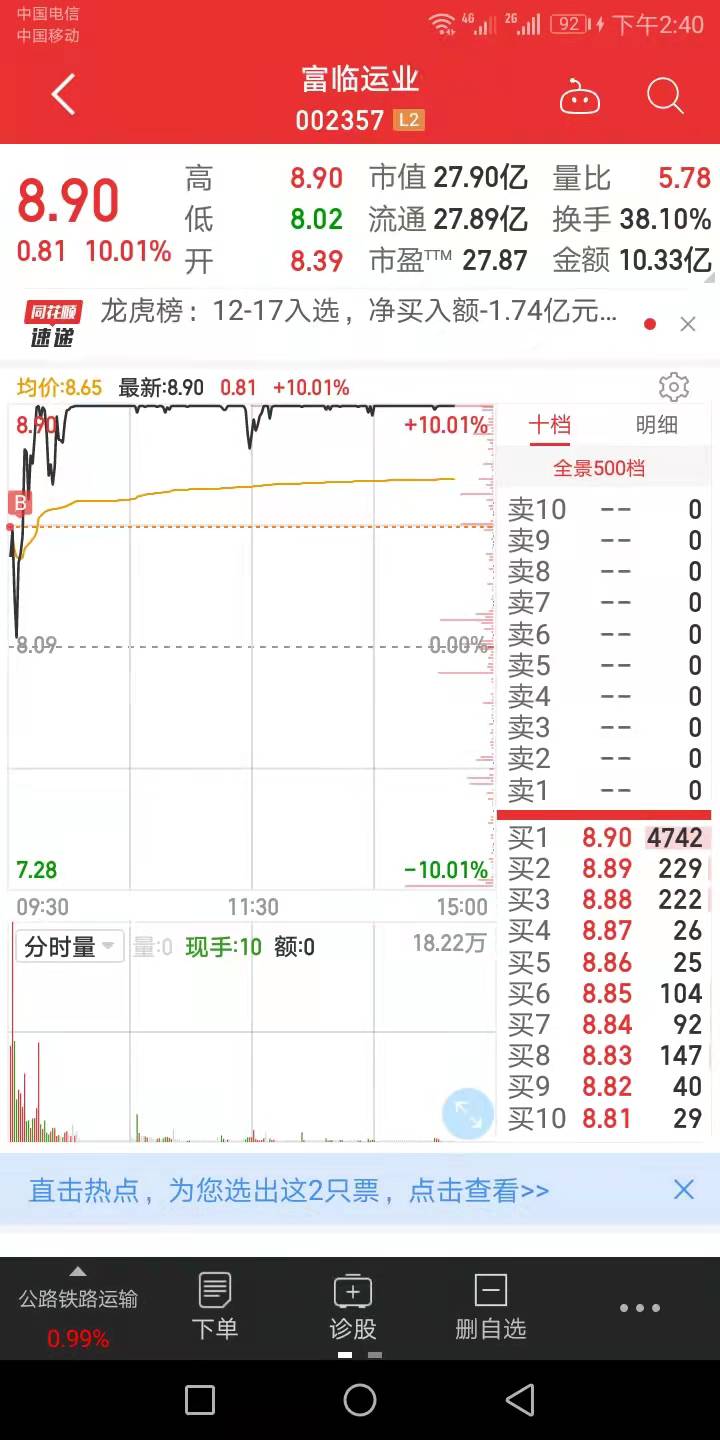
Task: Open the 公路铁路运输 sector panel
Action: click(x=78, y=1310)
